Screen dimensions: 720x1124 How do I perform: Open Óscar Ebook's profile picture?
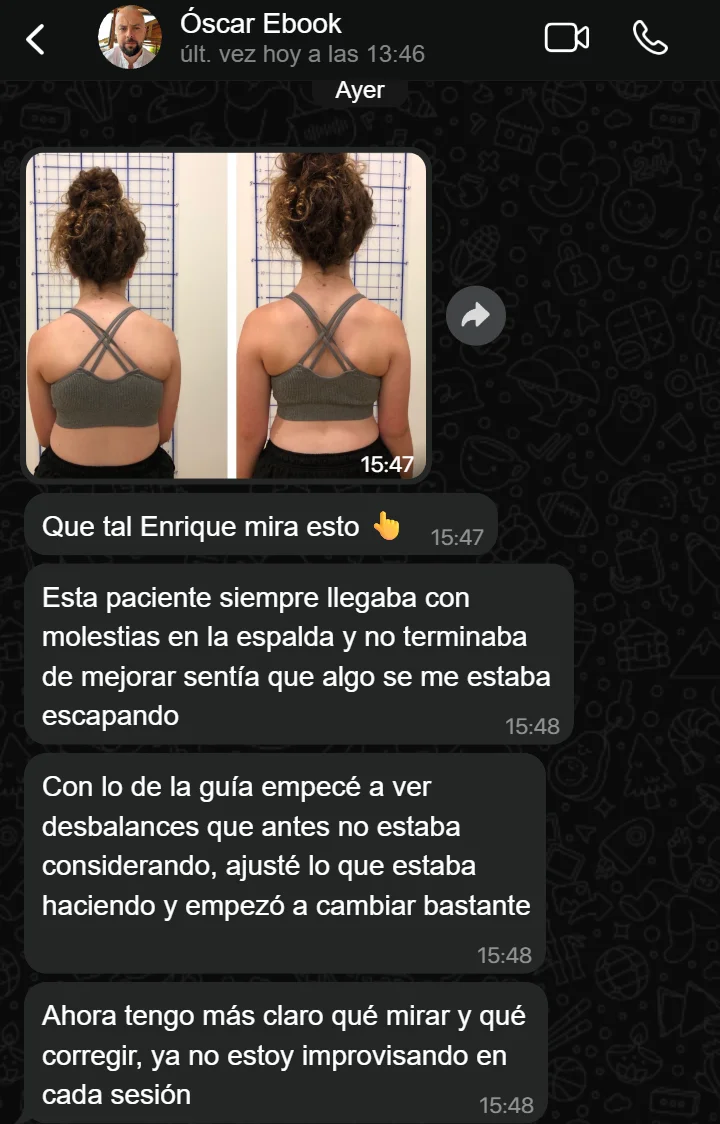pos(129,38)
